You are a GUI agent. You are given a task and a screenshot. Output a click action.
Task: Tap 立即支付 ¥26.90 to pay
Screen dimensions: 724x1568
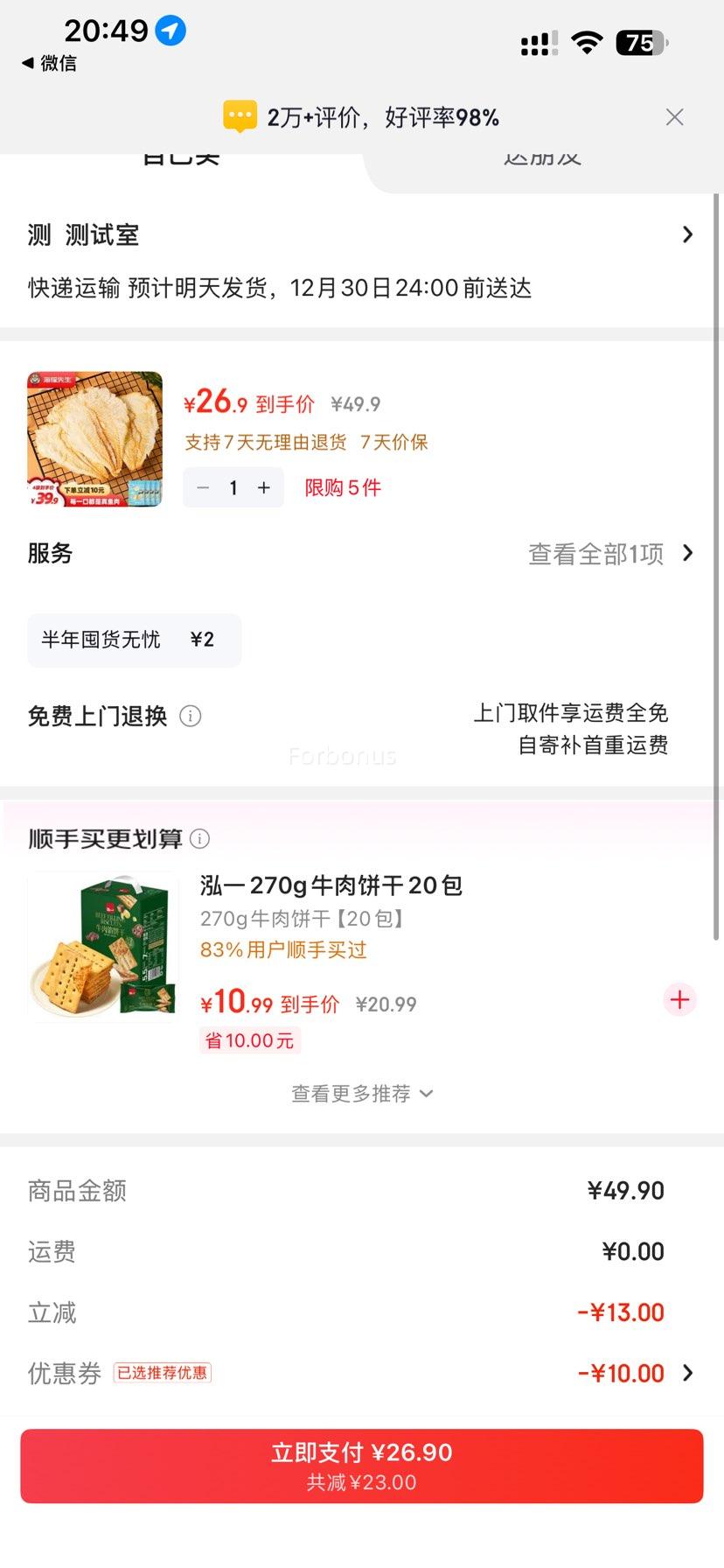362,1465
